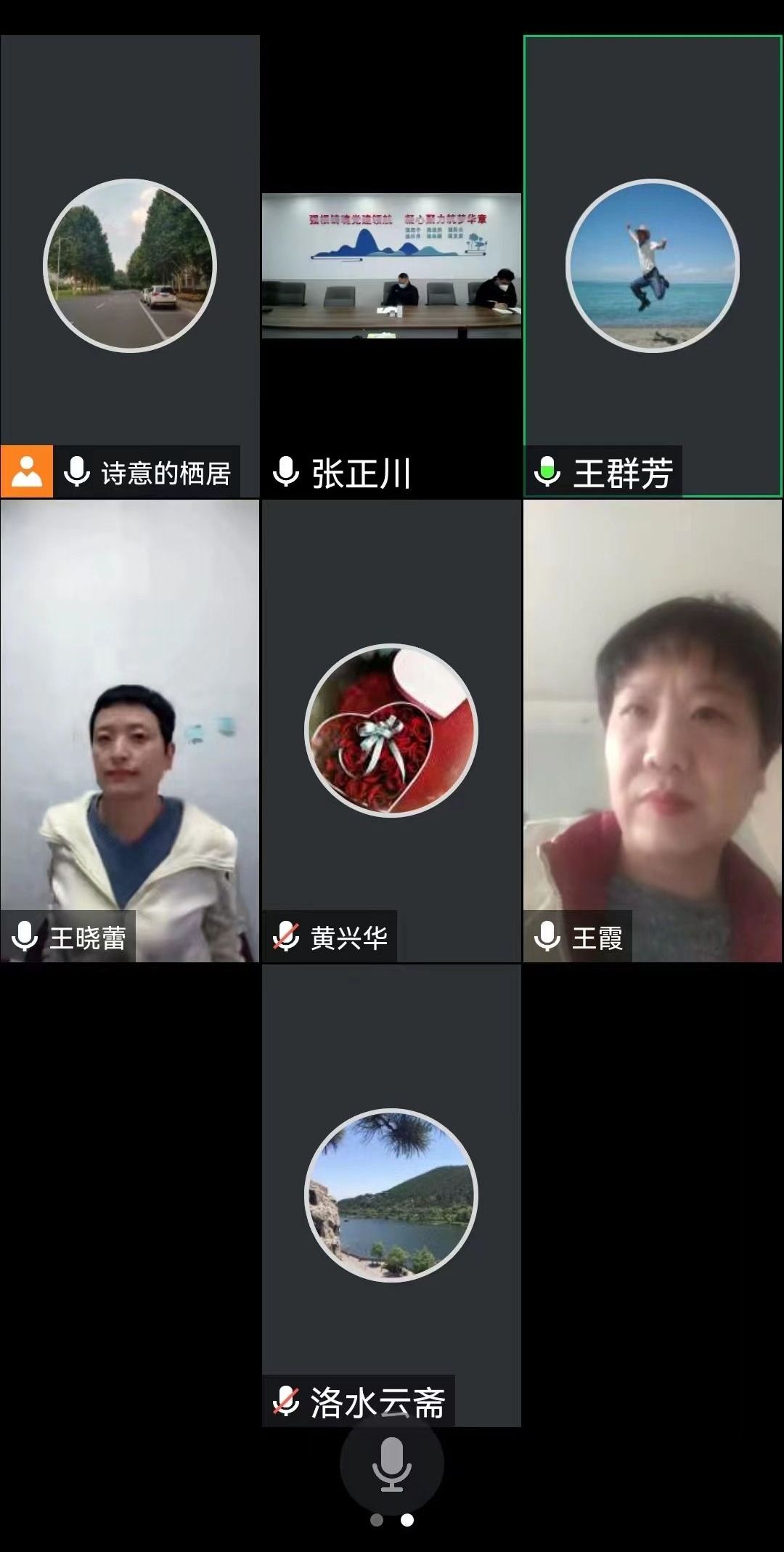Open 王霞's video tile

653,731
